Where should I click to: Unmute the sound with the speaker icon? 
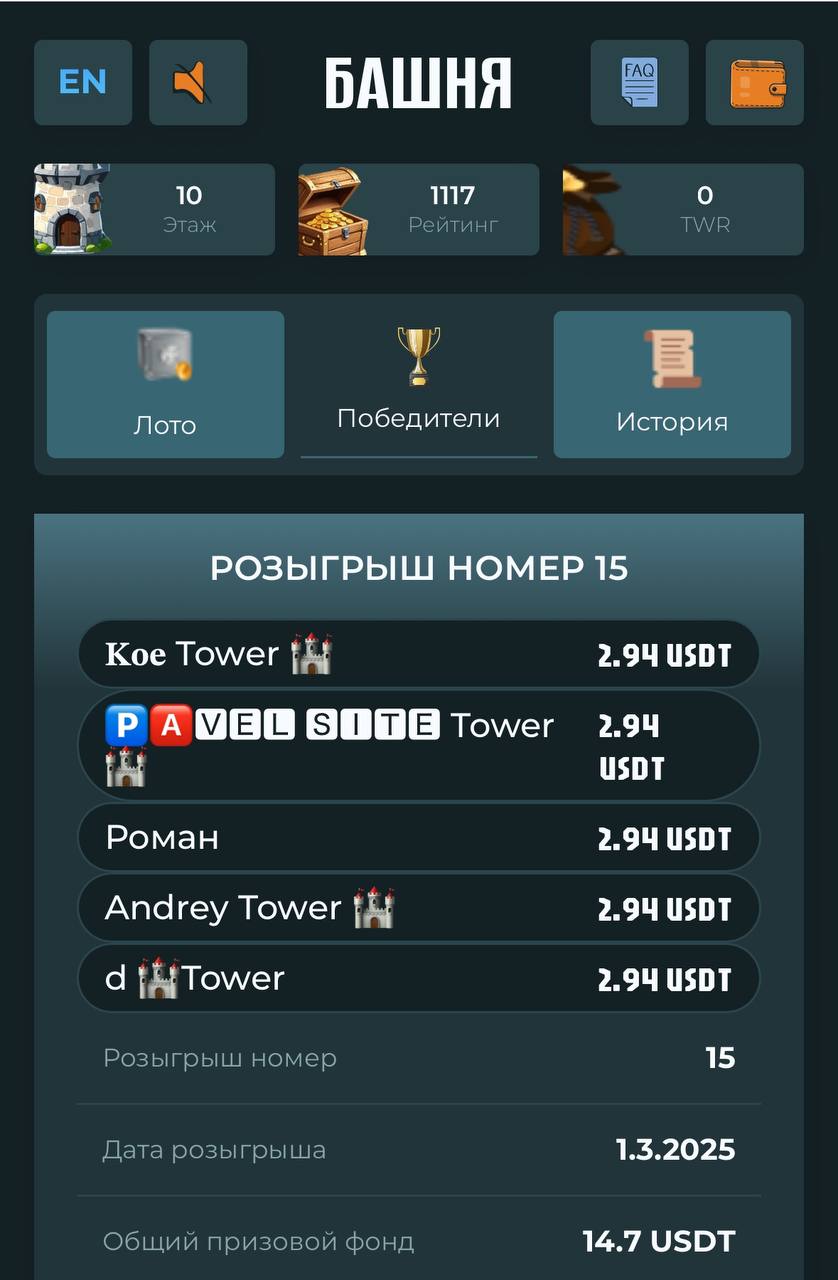point(198,83)
